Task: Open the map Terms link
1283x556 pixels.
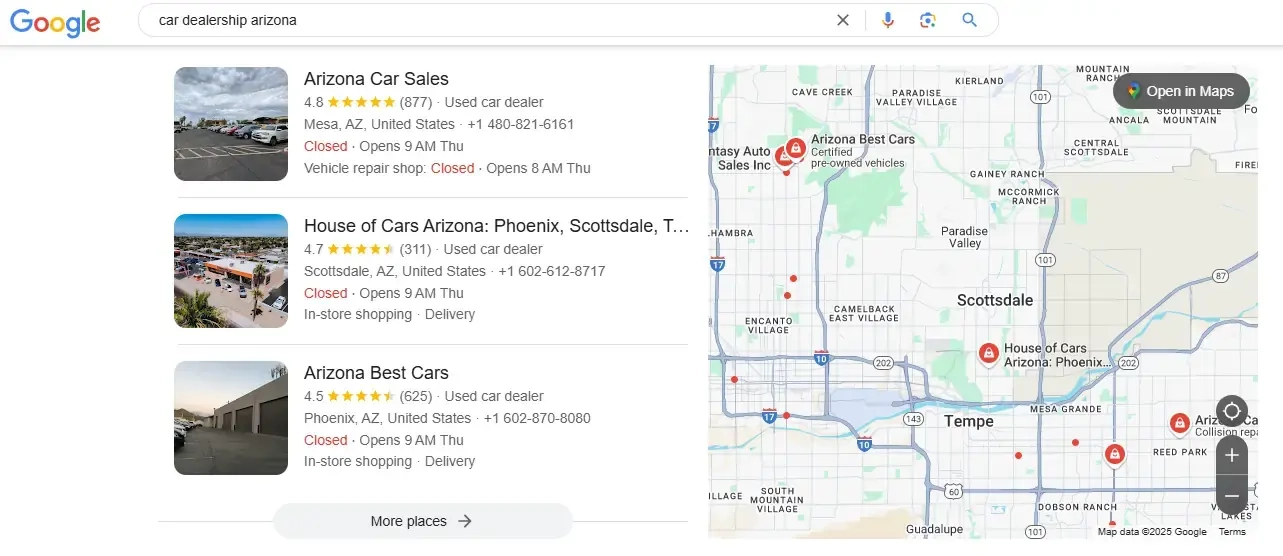Action: click(x=1232, y=532)
